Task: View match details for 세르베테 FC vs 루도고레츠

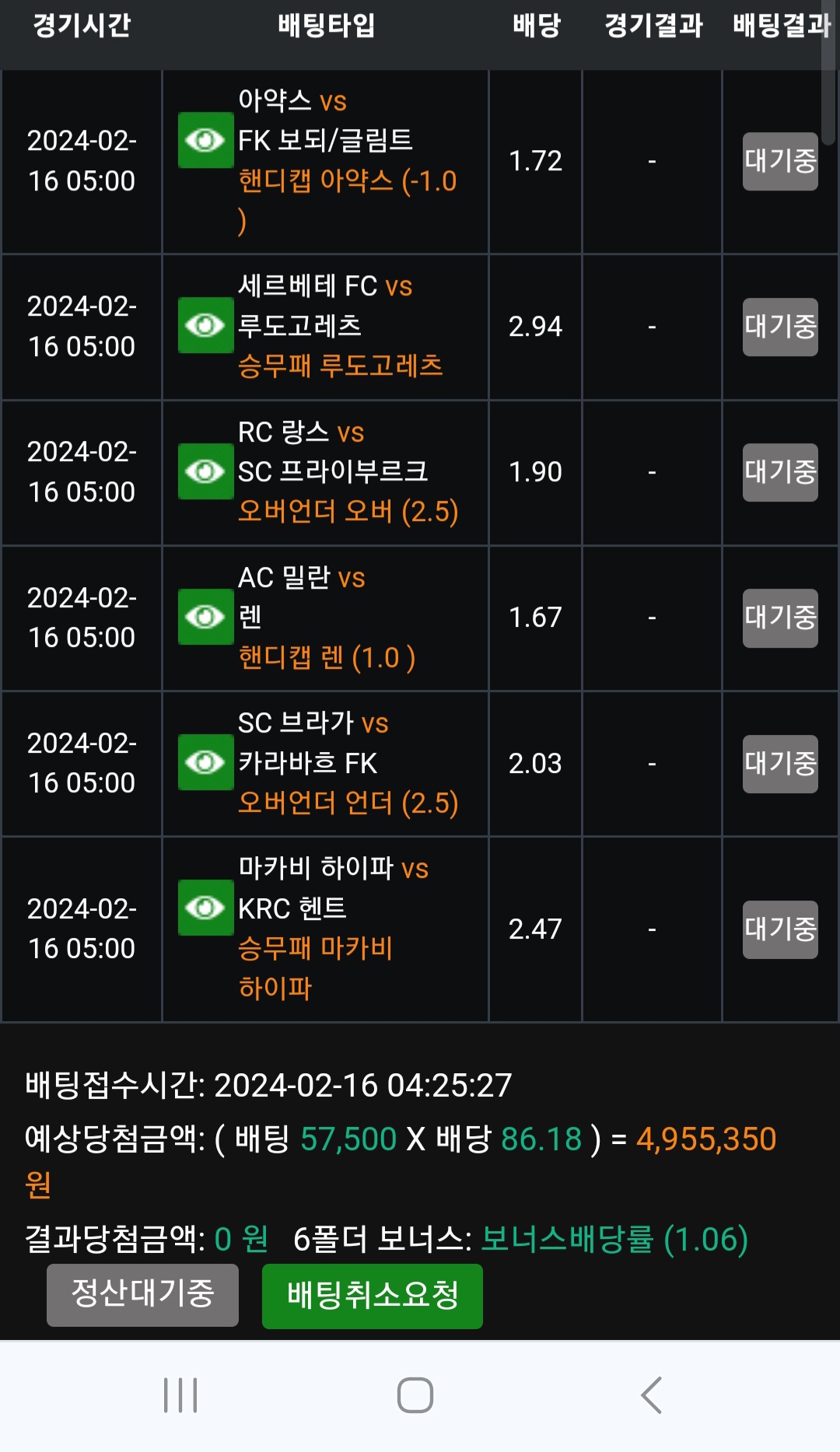Action: click(205, 325)
